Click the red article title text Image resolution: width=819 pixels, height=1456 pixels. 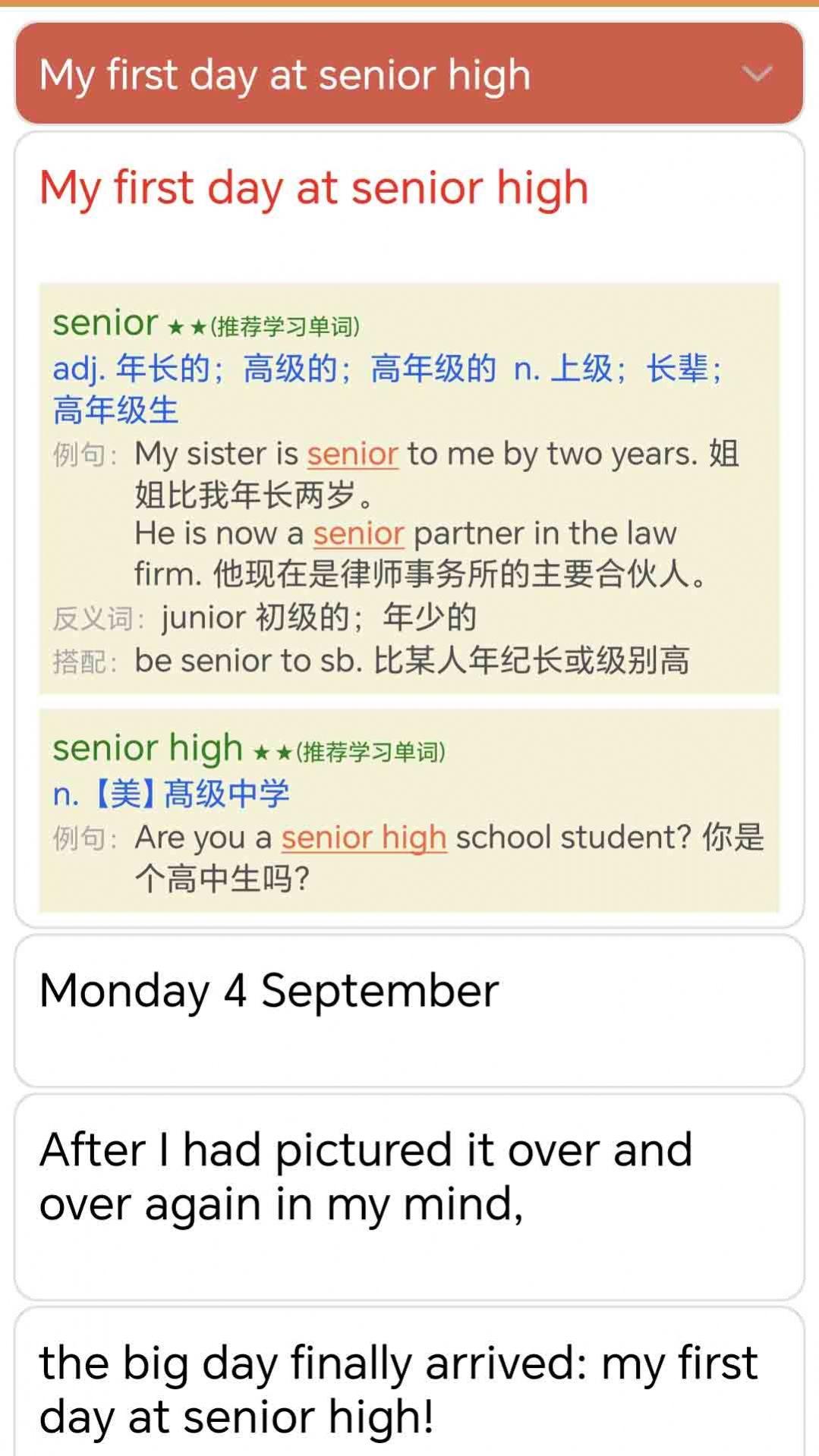click(313, 188)
